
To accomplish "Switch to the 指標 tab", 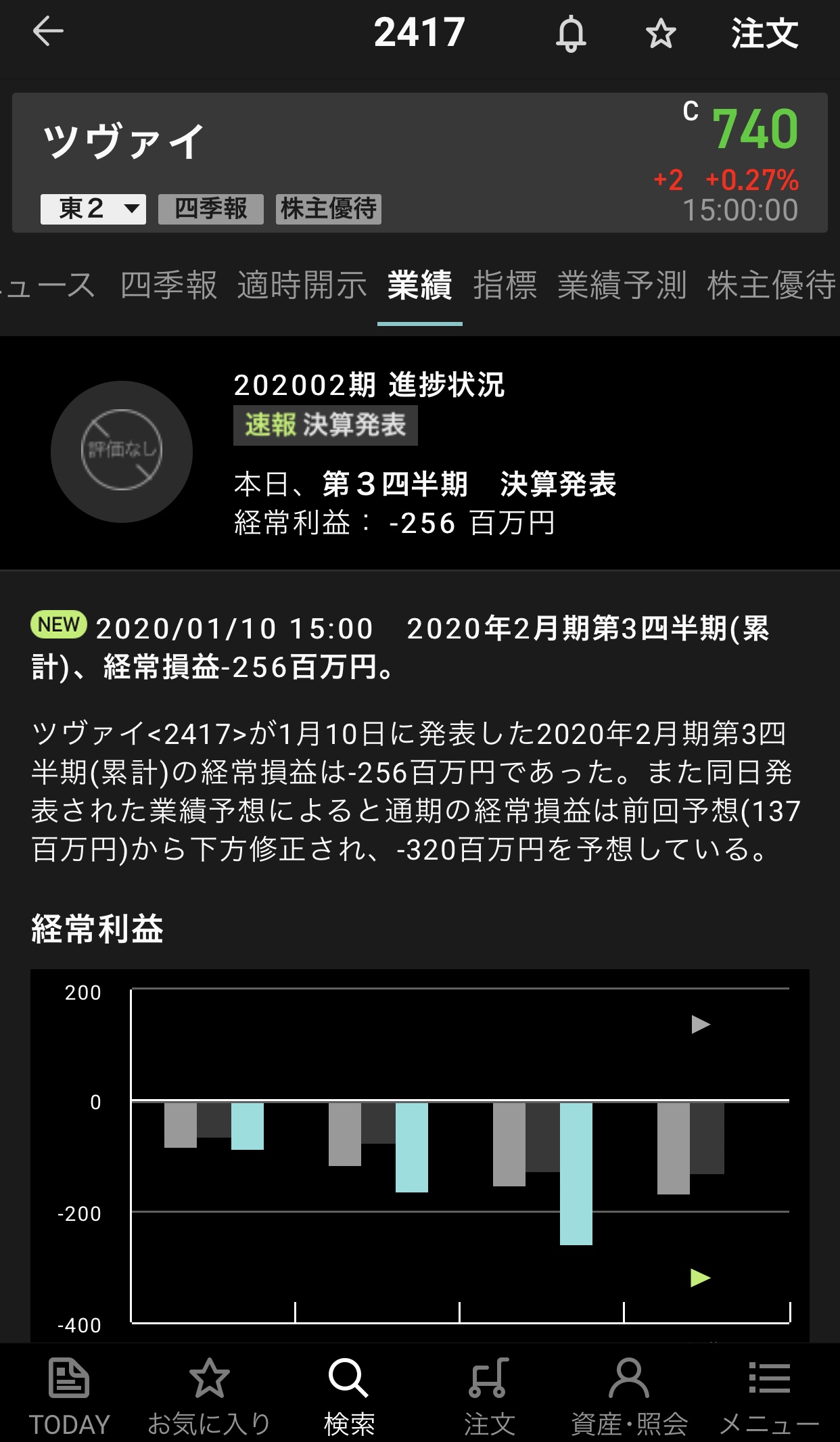I will coord(505,285).
